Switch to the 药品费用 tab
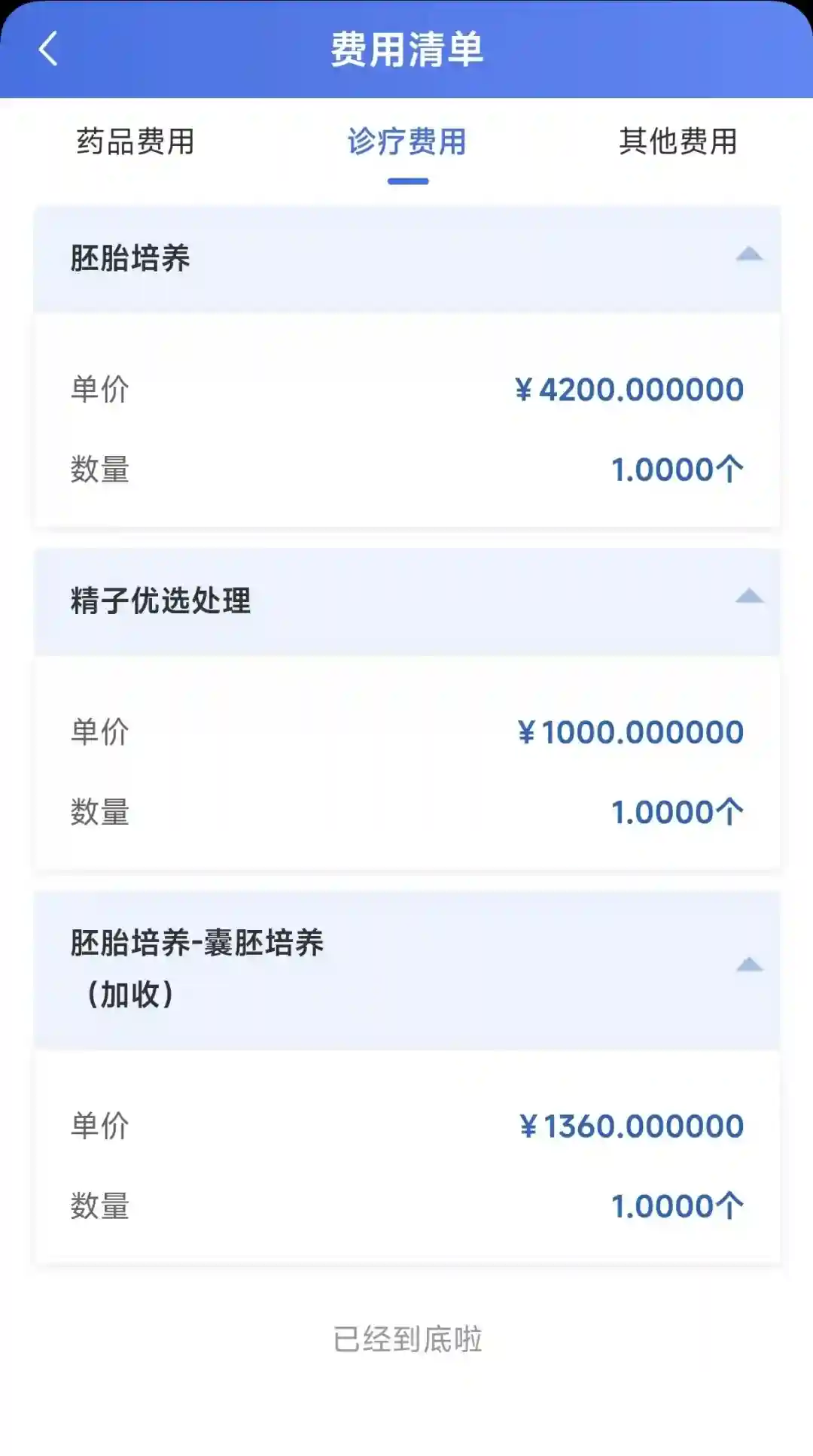The image size is (813, 1456). (x=135, y=141)
